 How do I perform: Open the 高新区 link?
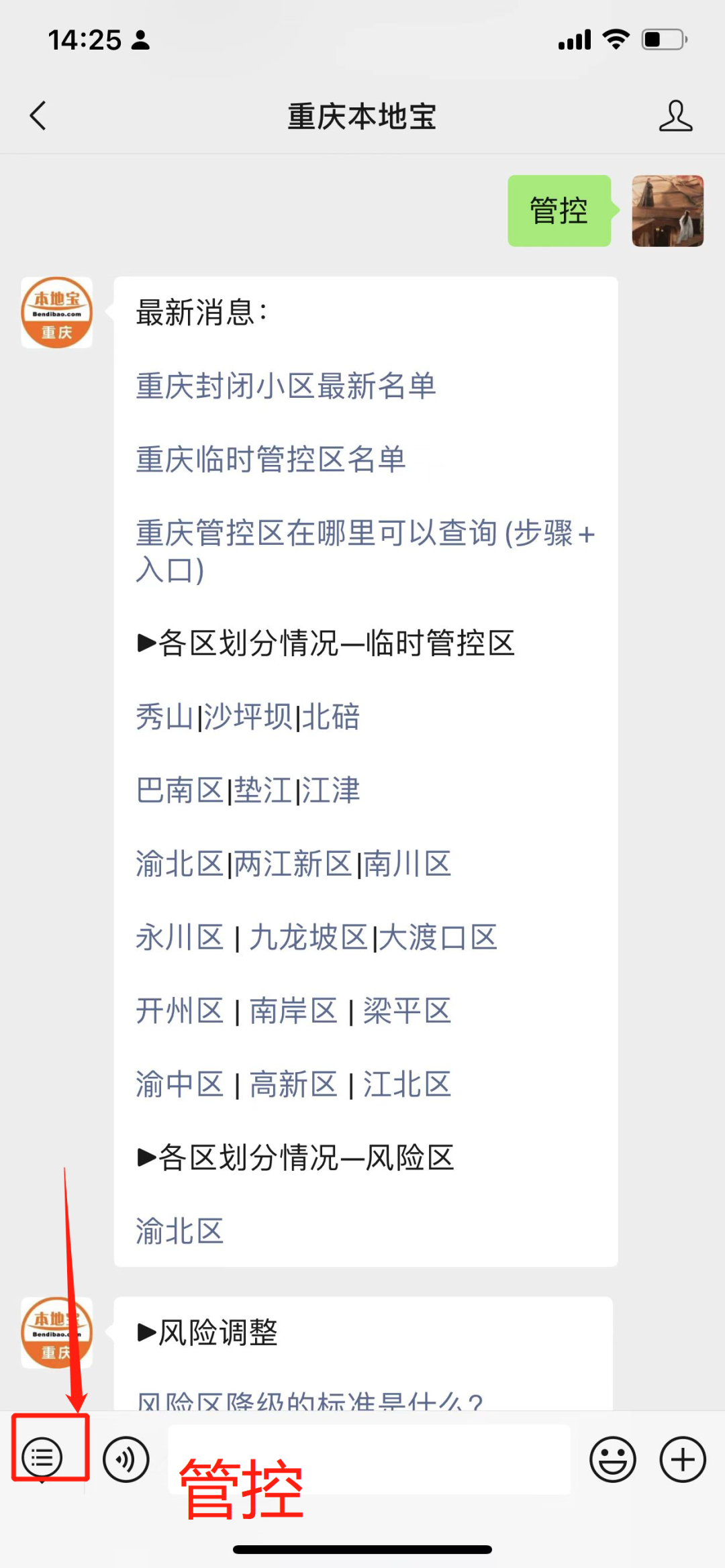pos(293,1084)
